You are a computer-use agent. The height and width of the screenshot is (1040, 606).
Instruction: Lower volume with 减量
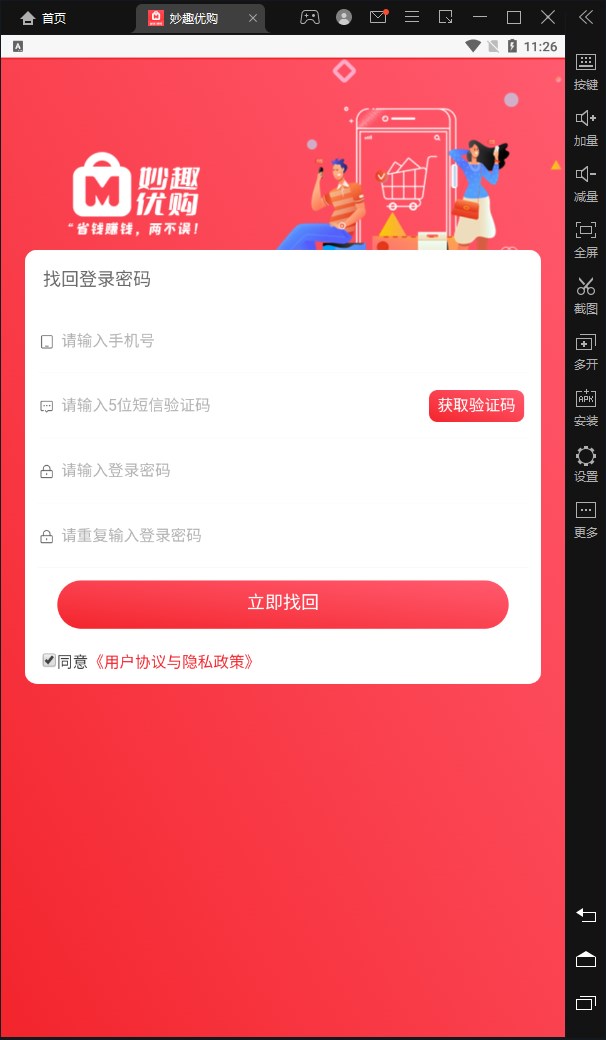click(586, 182)
